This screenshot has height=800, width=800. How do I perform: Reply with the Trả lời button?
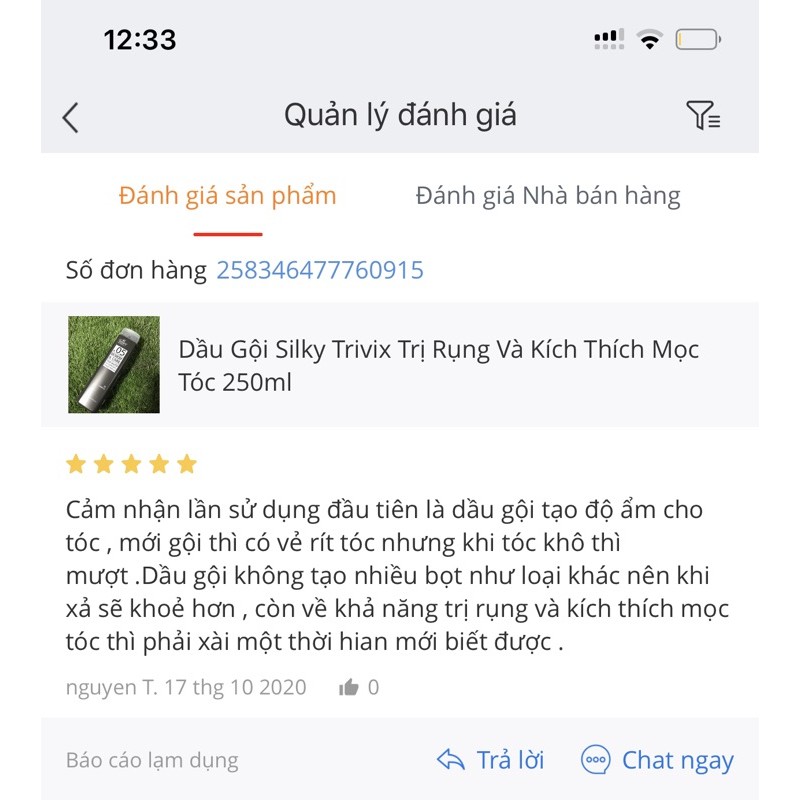coord(491,760)
